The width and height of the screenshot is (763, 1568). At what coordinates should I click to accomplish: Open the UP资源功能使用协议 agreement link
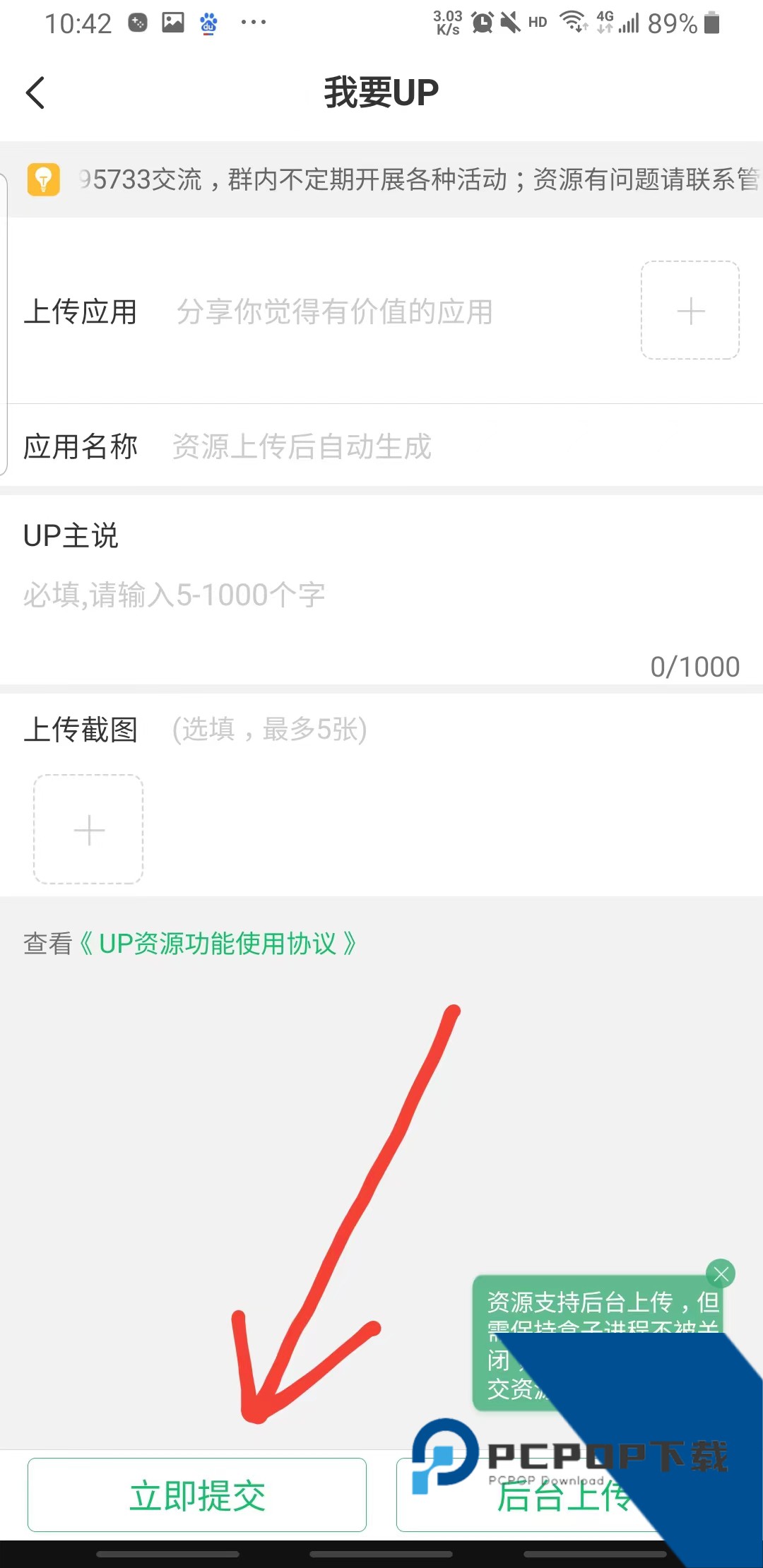tap(219, 943)
